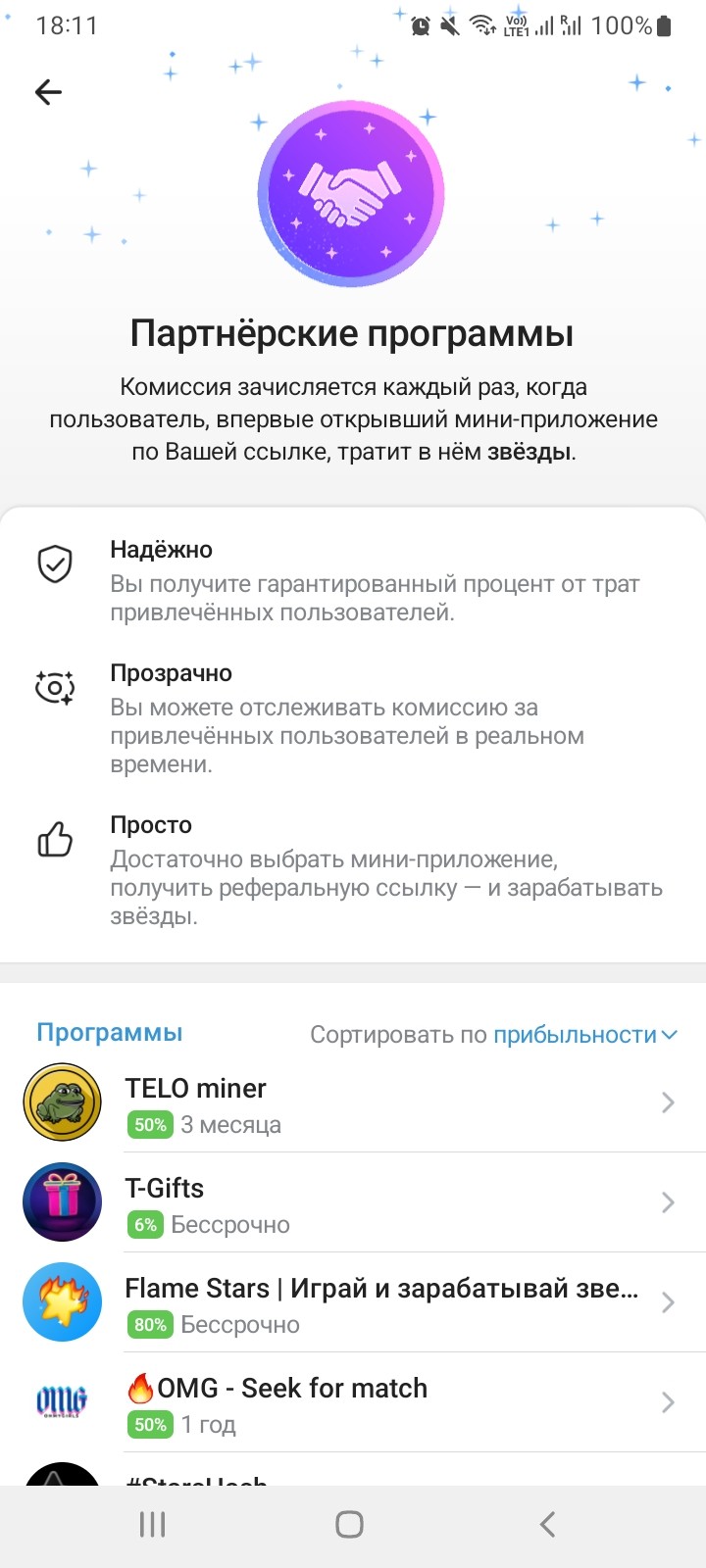Tap the TELO miner frog icon

pyautogui.click(x=62, y=1102)
